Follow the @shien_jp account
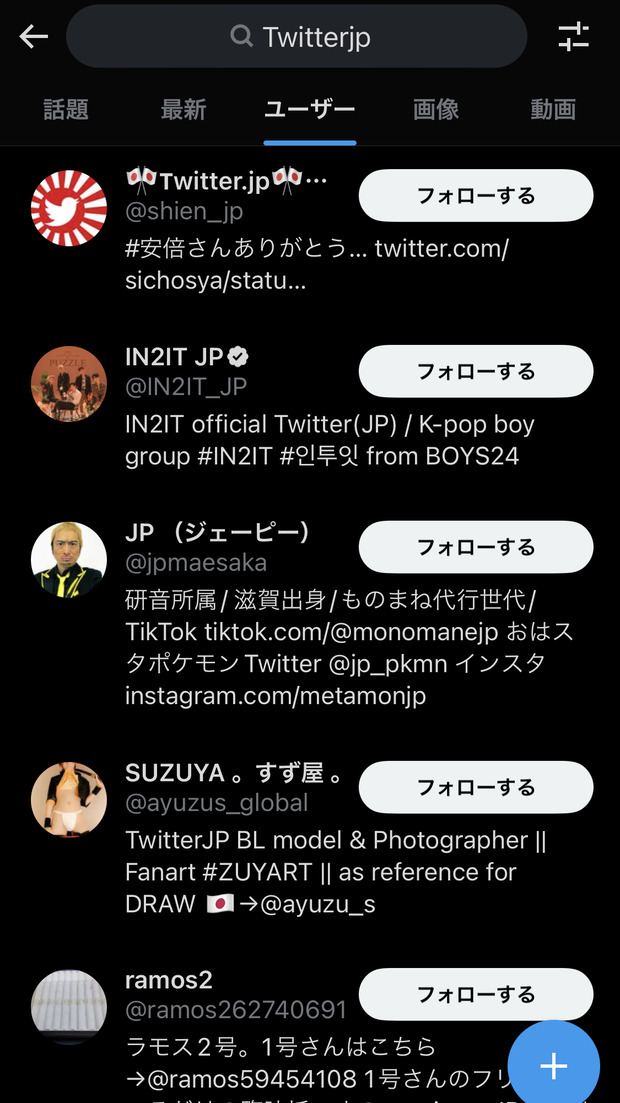The image size is (620, 1103). click(476, 196)
